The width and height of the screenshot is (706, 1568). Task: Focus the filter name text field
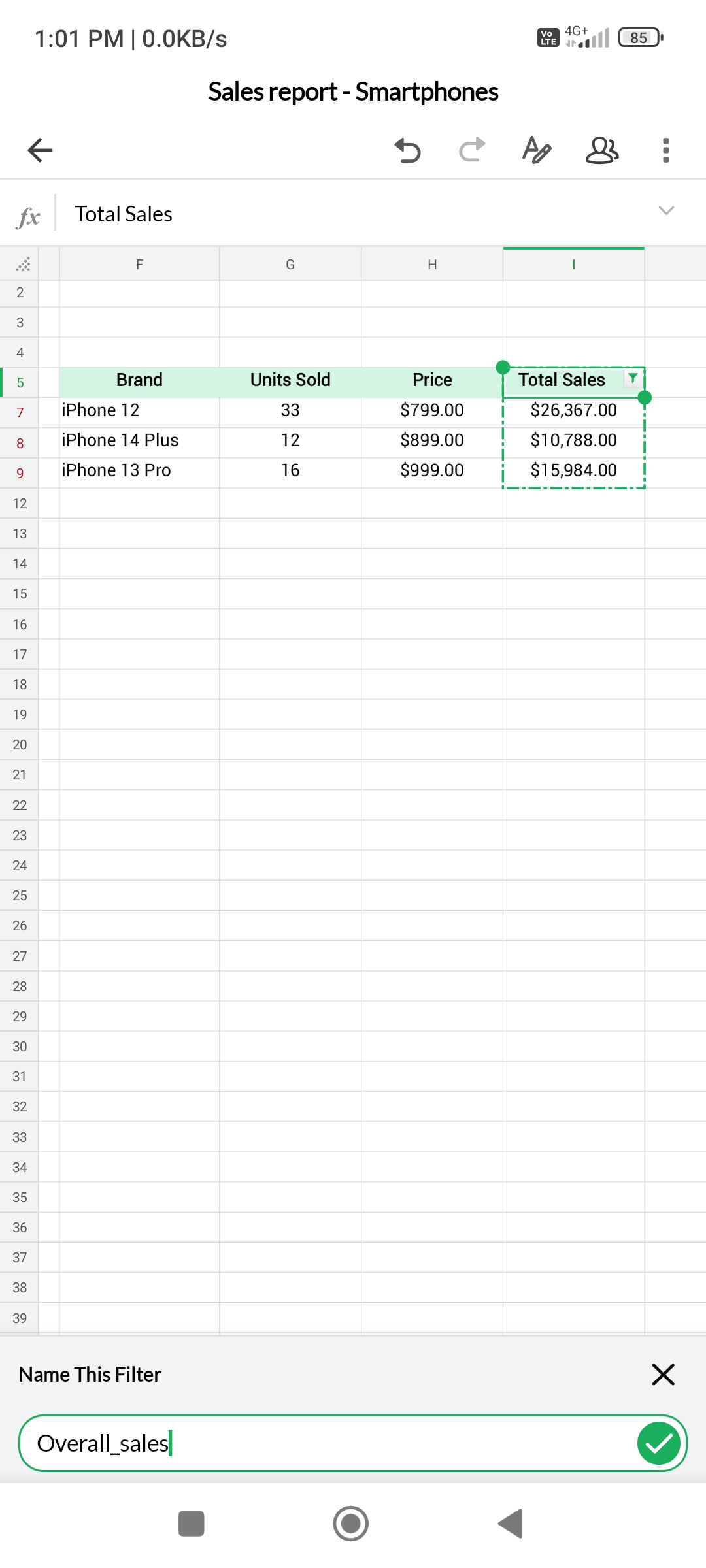click(x=327, y=1443)
